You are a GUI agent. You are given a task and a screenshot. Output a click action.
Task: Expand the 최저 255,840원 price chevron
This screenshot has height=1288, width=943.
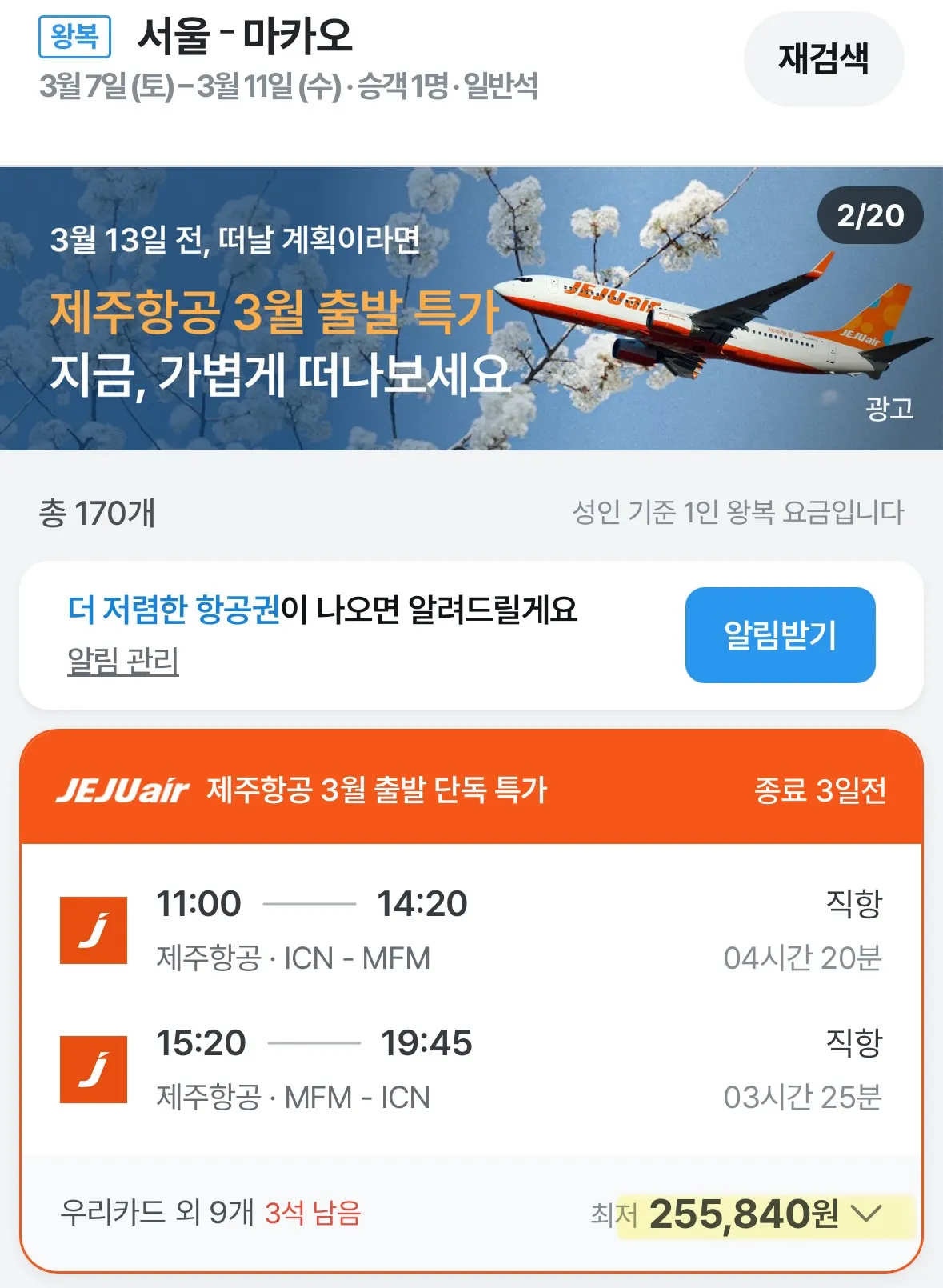click(865, 1214)
